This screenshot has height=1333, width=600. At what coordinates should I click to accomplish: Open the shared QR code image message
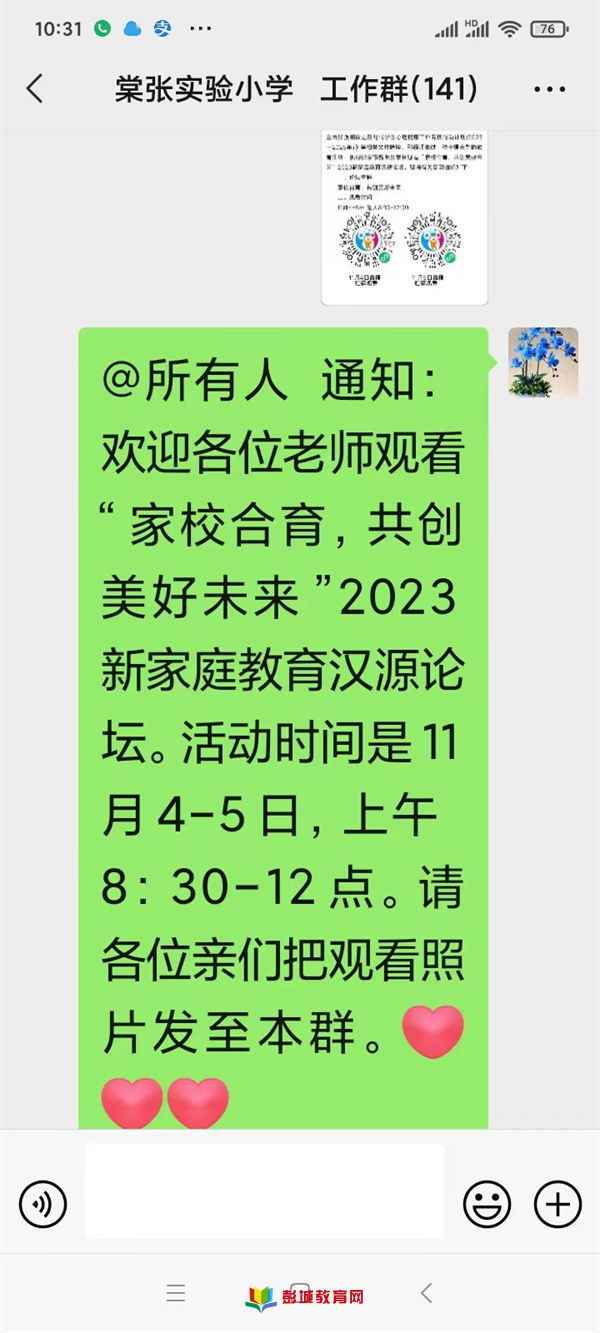click(404, 216)
